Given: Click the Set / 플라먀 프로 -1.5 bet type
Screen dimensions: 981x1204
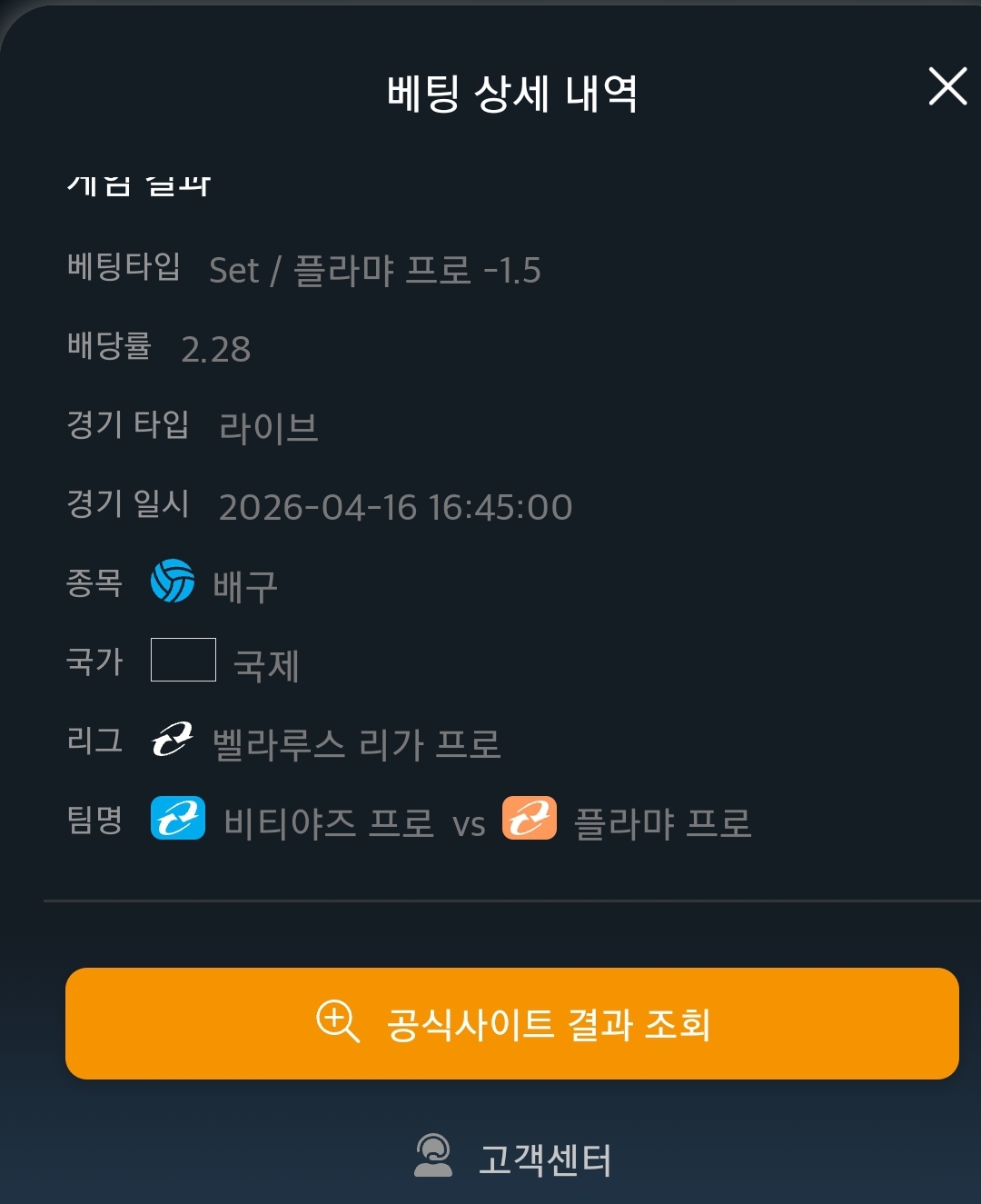Looking at the screenshot, I should point(375,268).
